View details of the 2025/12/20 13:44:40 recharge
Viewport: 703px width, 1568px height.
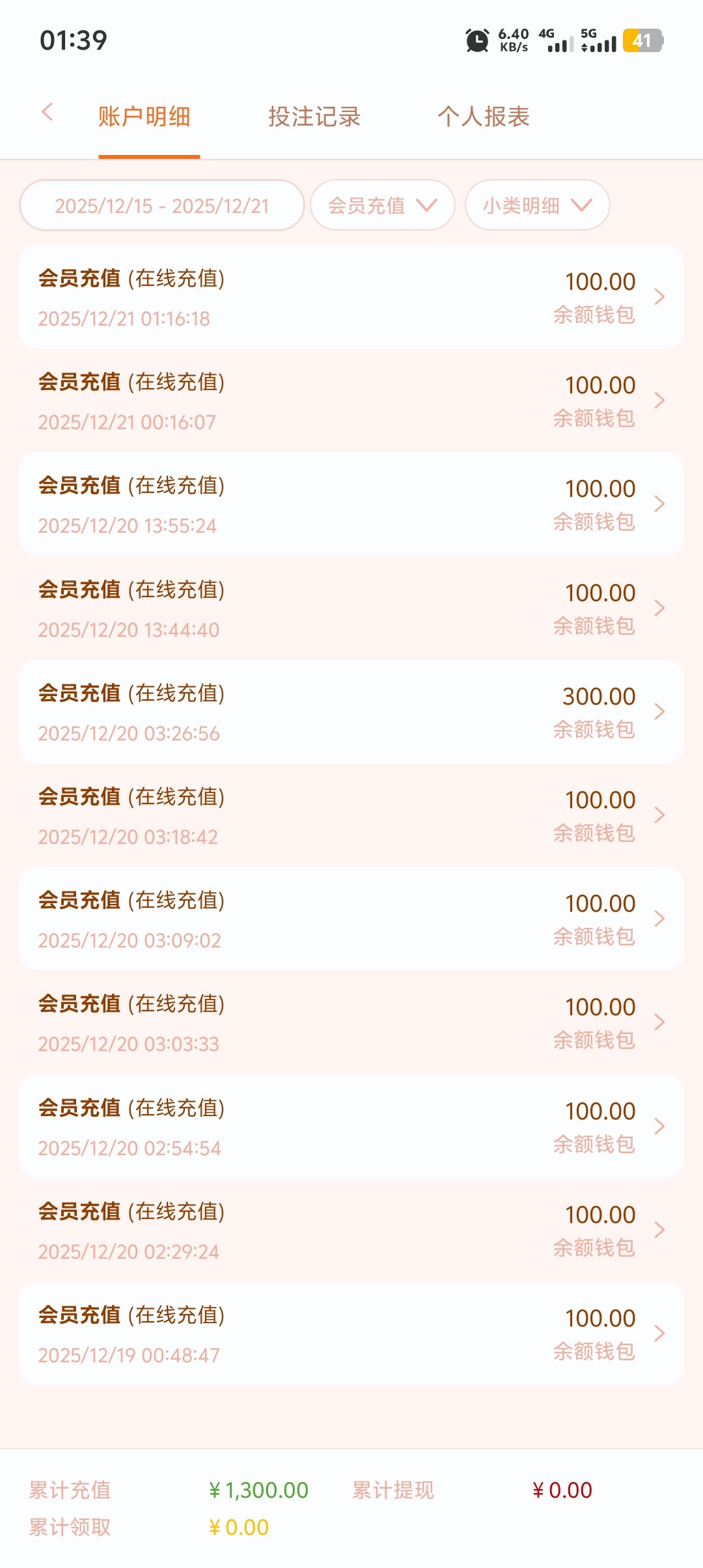tap(351, 608)
